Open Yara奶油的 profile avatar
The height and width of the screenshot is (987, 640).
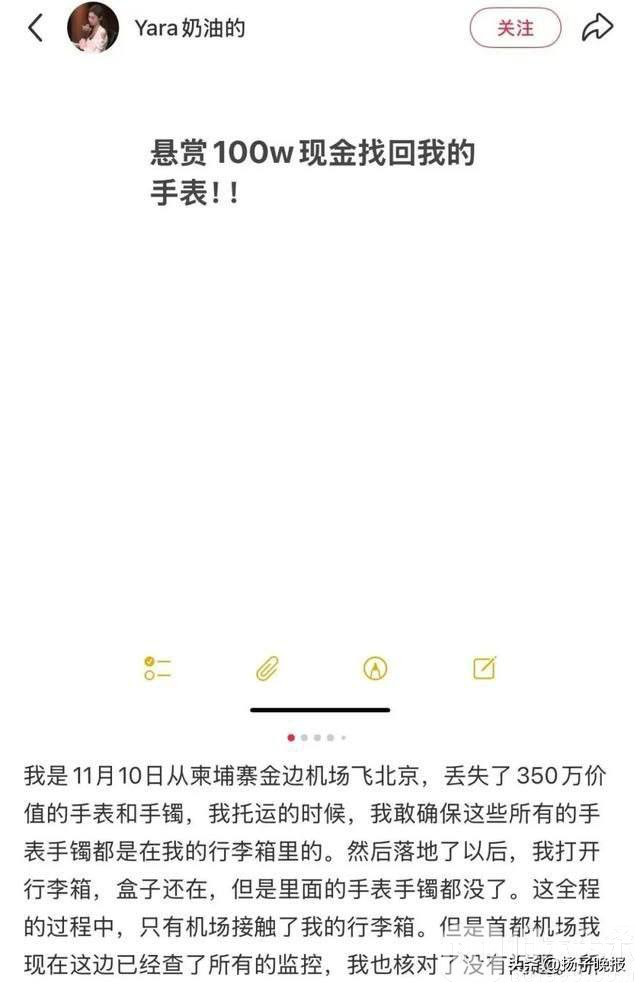click(x=92, y=28)
